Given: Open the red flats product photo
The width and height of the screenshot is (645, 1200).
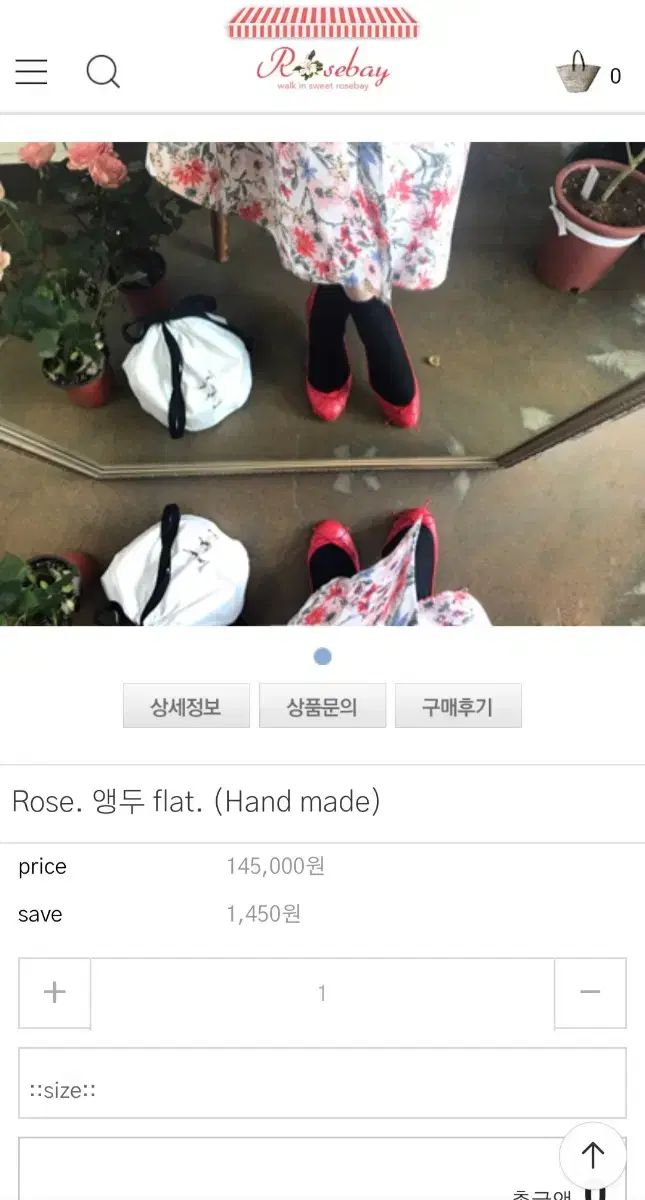Looking at the screenshot, I should 322,384.
